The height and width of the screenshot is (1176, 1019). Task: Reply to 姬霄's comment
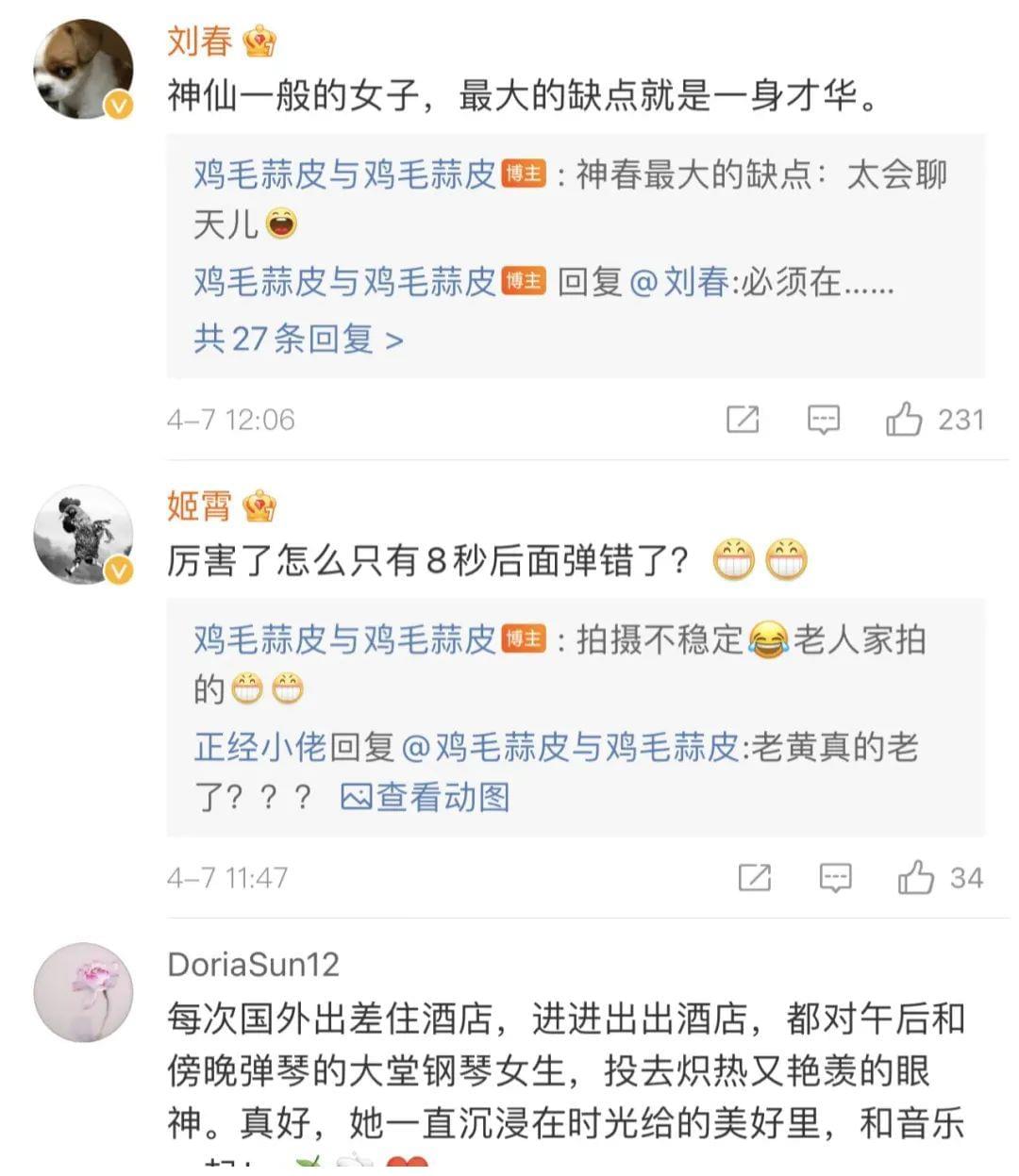pos(835,878)
